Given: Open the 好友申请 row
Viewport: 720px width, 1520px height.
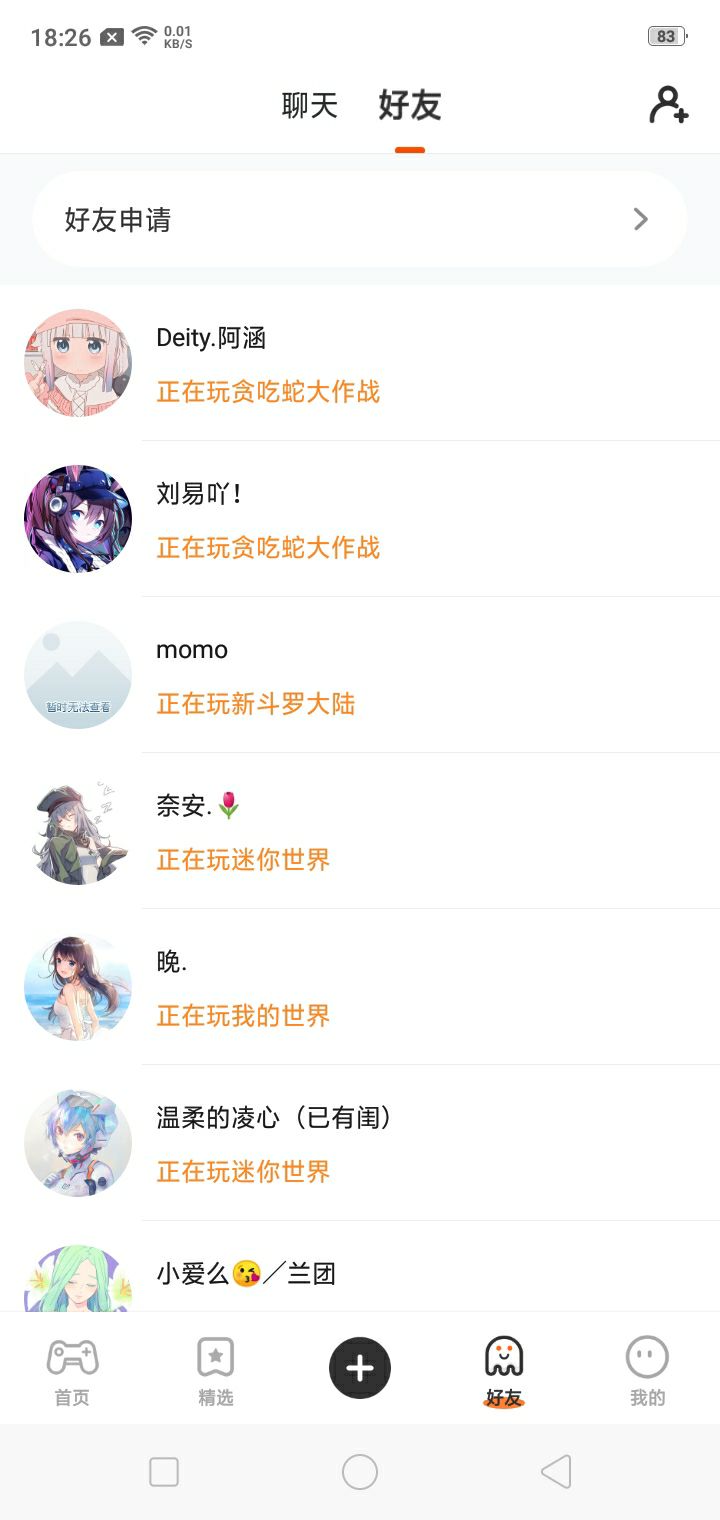Looking at the screenshot, I should (x=360, y=219).
